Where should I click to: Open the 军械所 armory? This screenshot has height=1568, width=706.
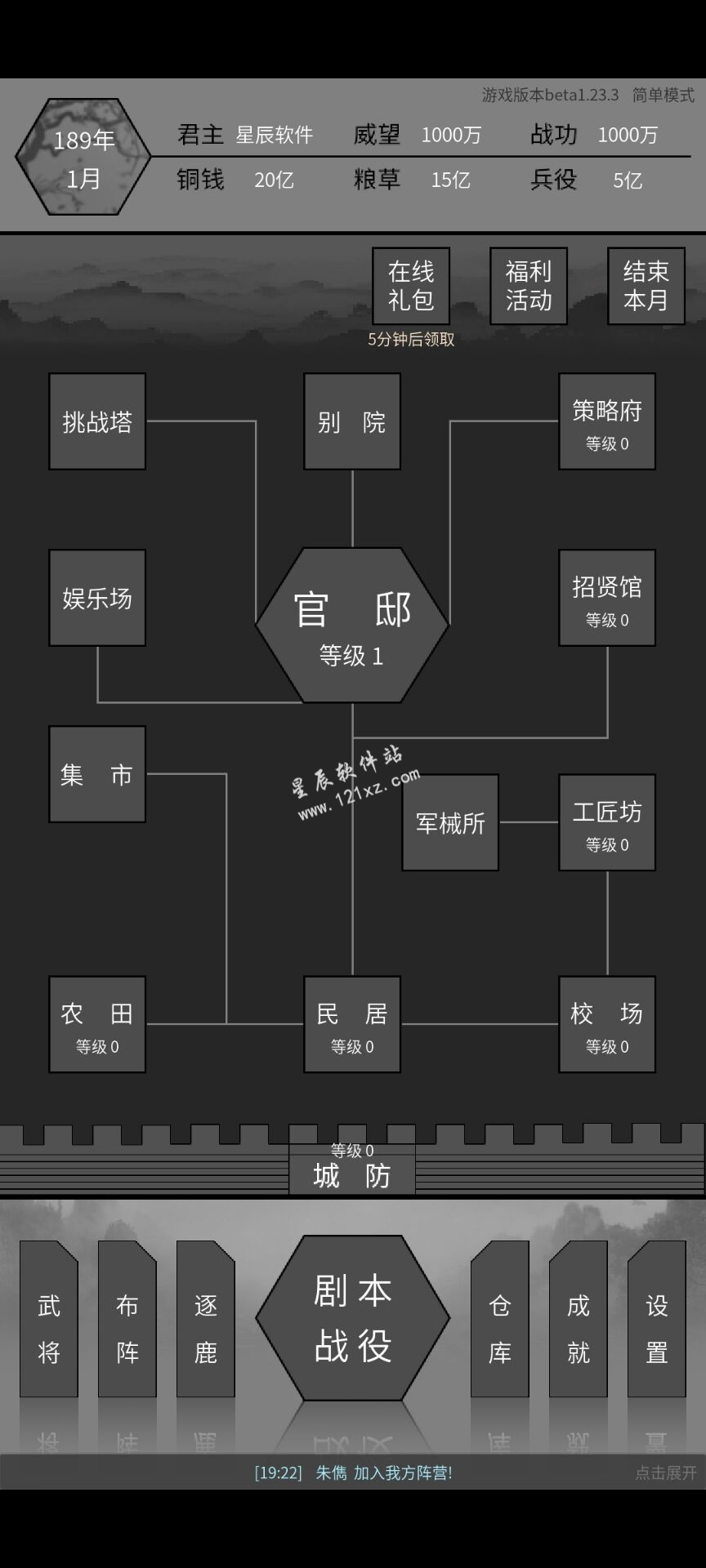pyautogui.click(x=450, y=822)
